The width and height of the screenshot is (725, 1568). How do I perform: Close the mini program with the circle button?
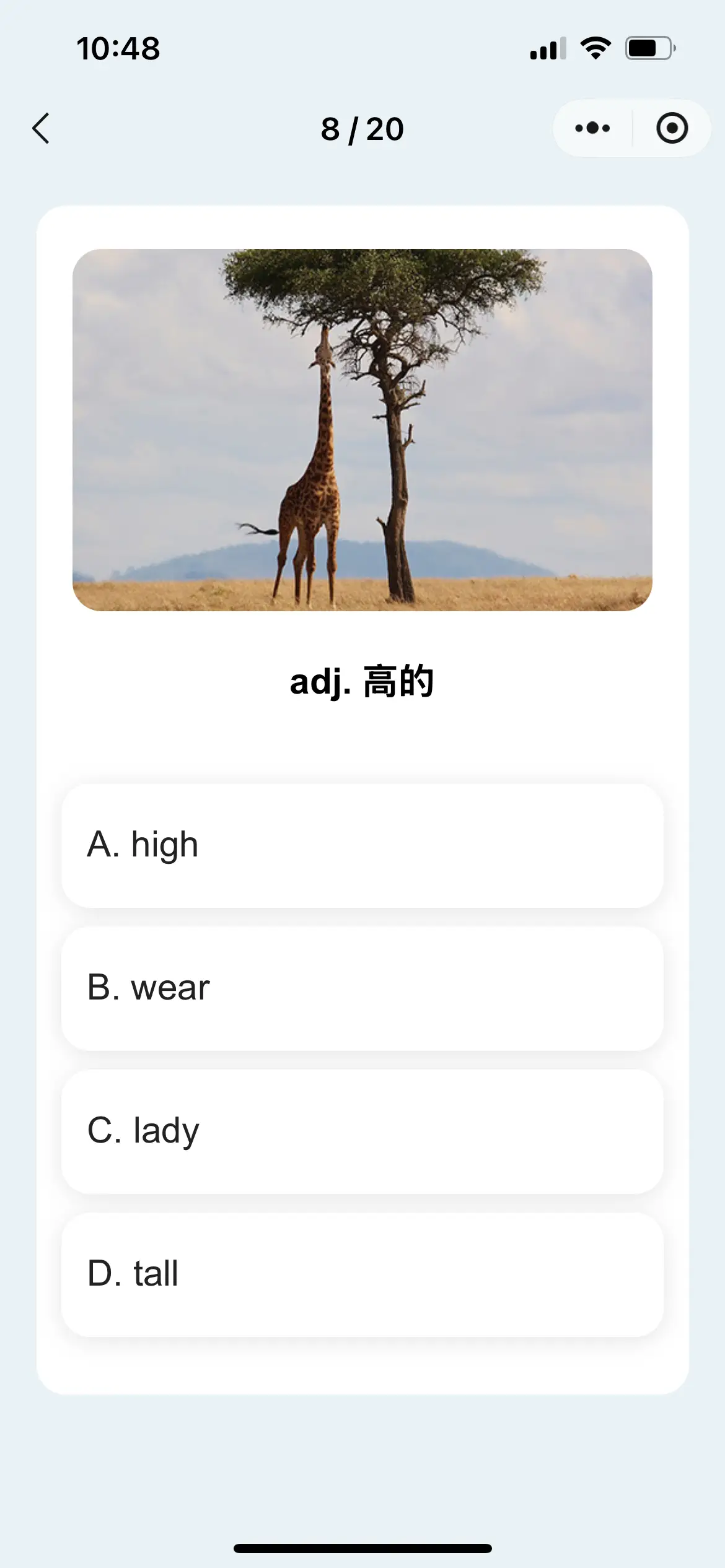tap(672, 129)
